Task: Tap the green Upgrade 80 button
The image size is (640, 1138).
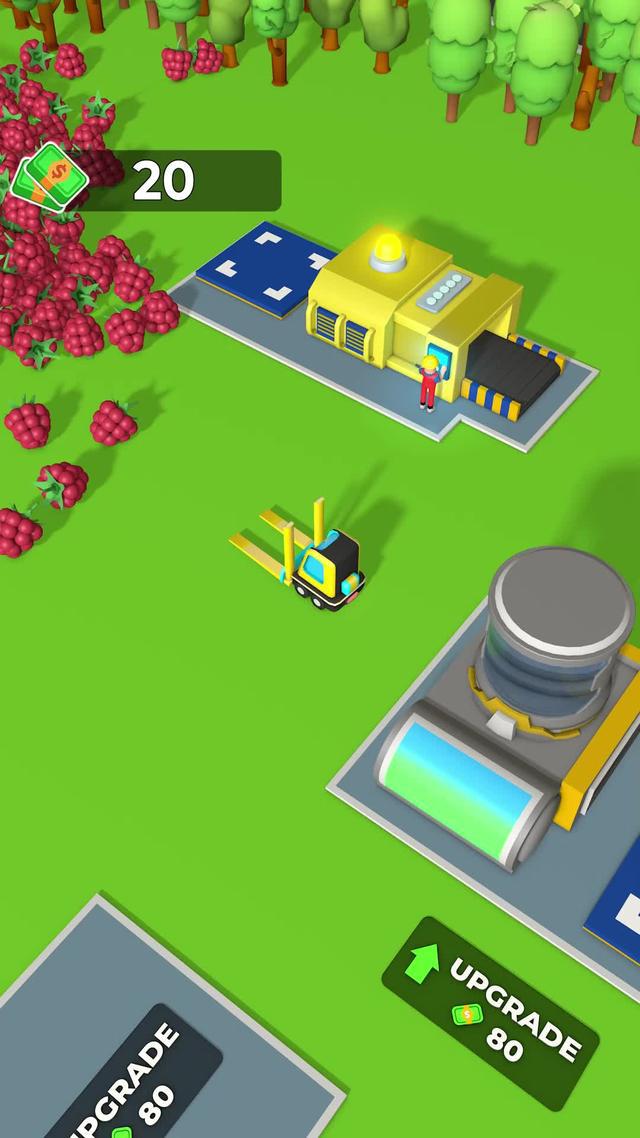Action: [x=490, y=1012]
